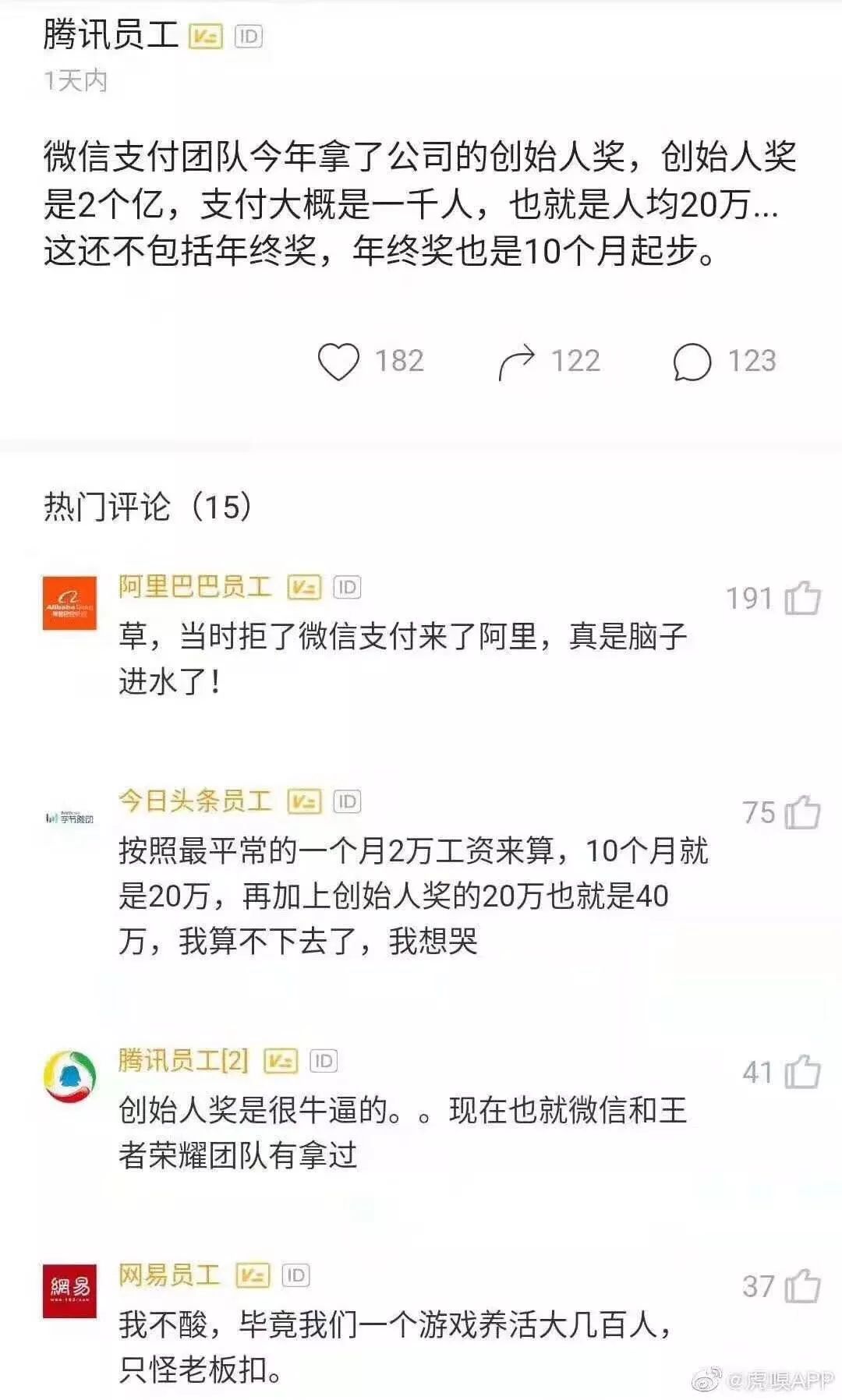View 网易员工's profile via avatar
842x1400 pixels.
(x=69, y=1291)
